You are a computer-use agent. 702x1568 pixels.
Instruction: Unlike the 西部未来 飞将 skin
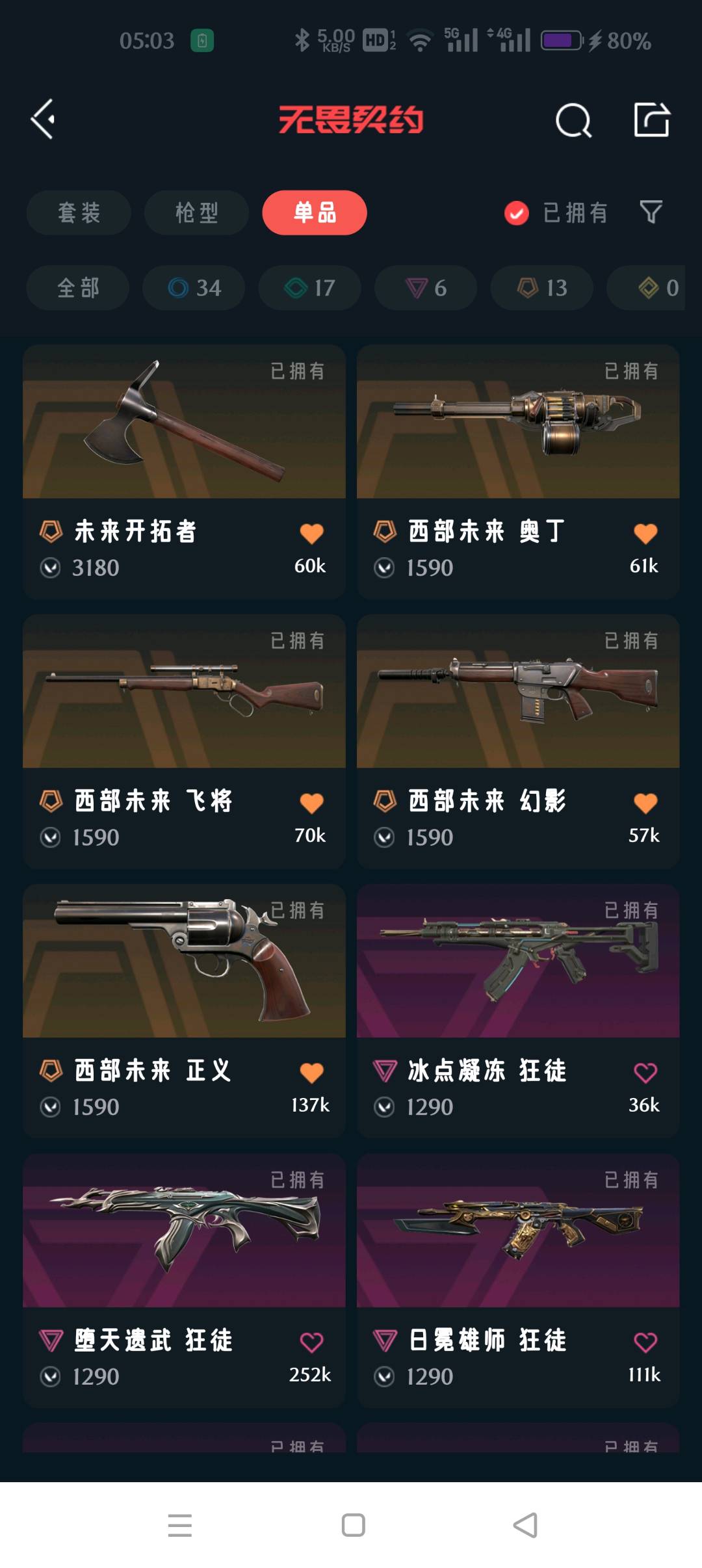click(x=311, y=804)
